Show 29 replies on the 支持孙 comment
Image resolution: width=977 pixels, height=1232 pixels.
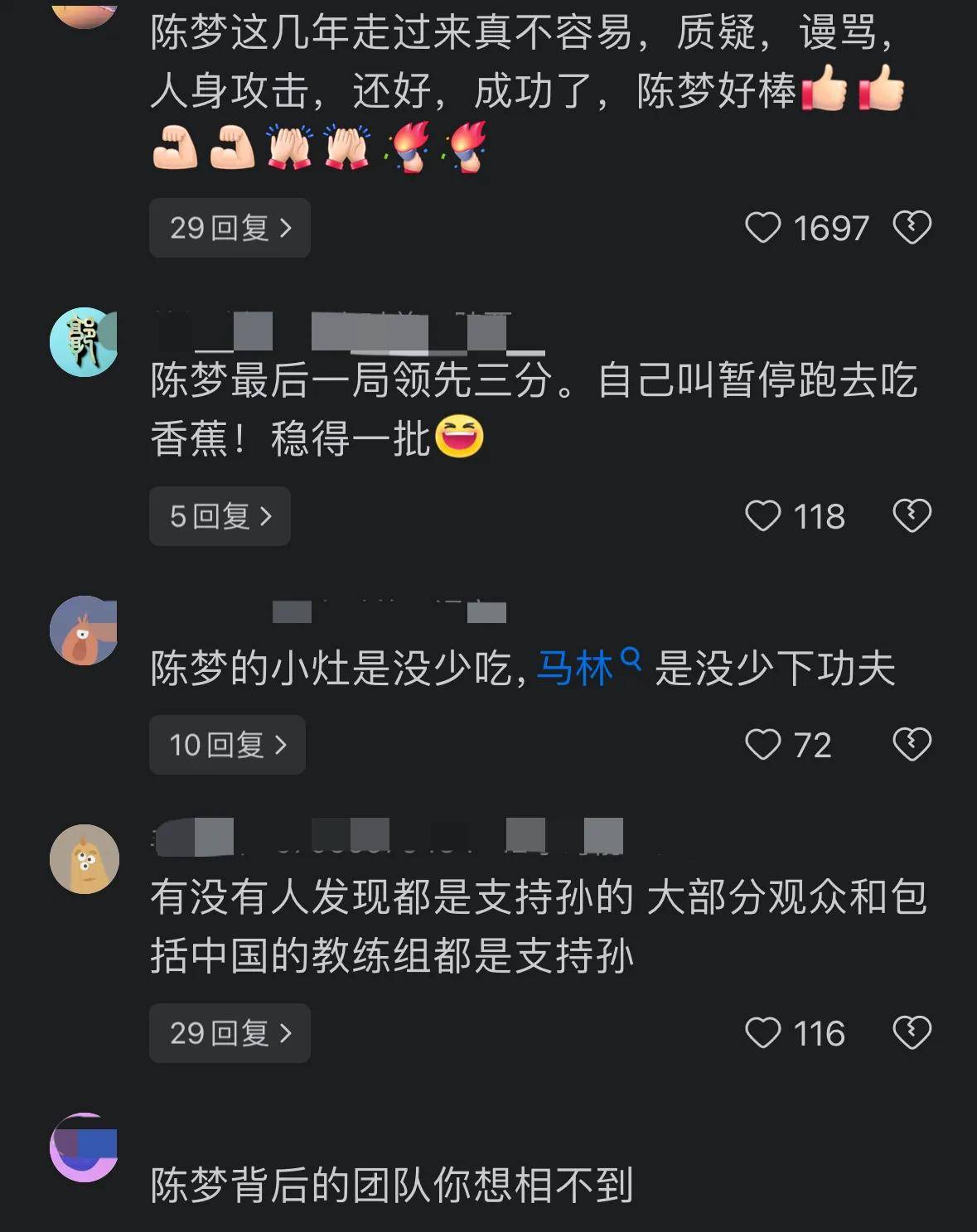pos(230,1032)
